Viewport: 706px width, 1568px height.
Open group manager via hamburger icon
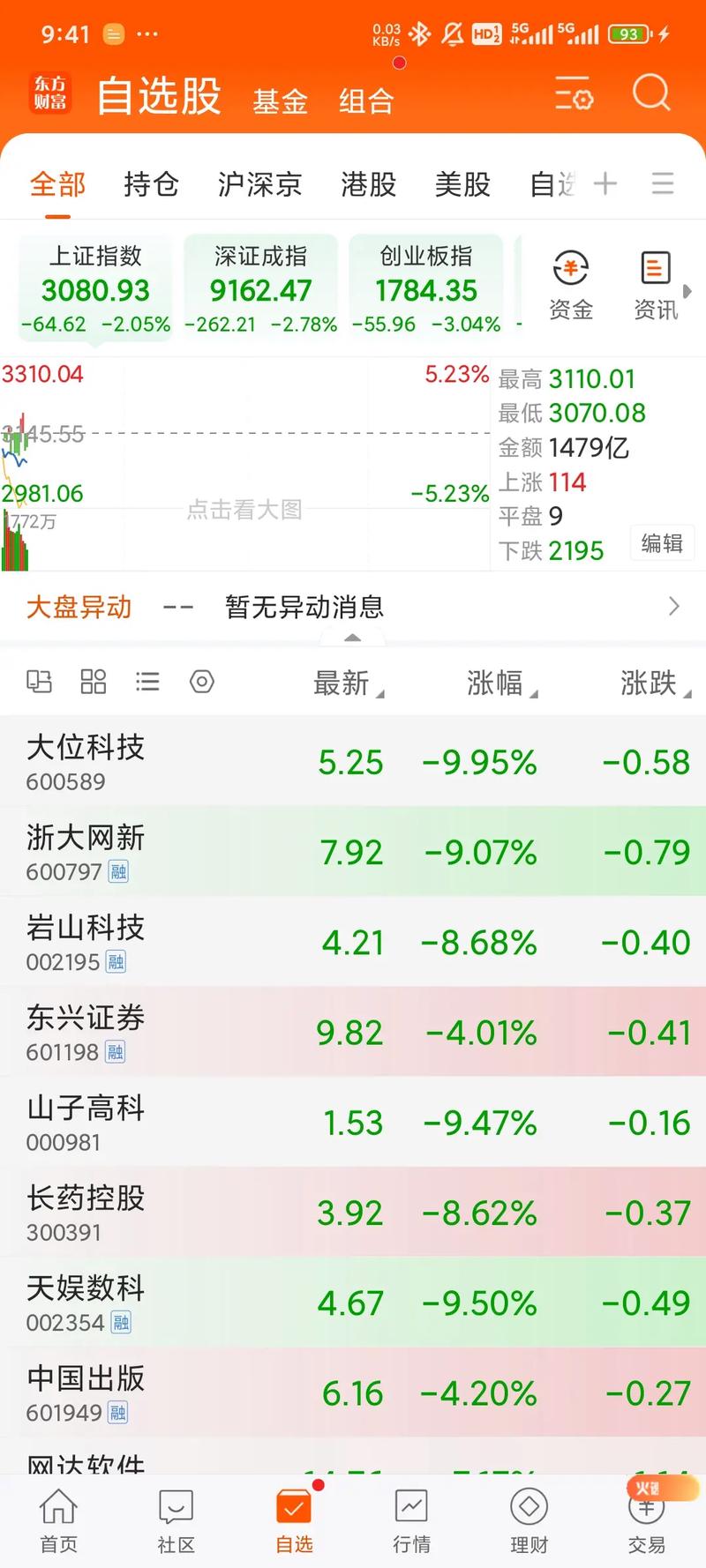point(663,184)
